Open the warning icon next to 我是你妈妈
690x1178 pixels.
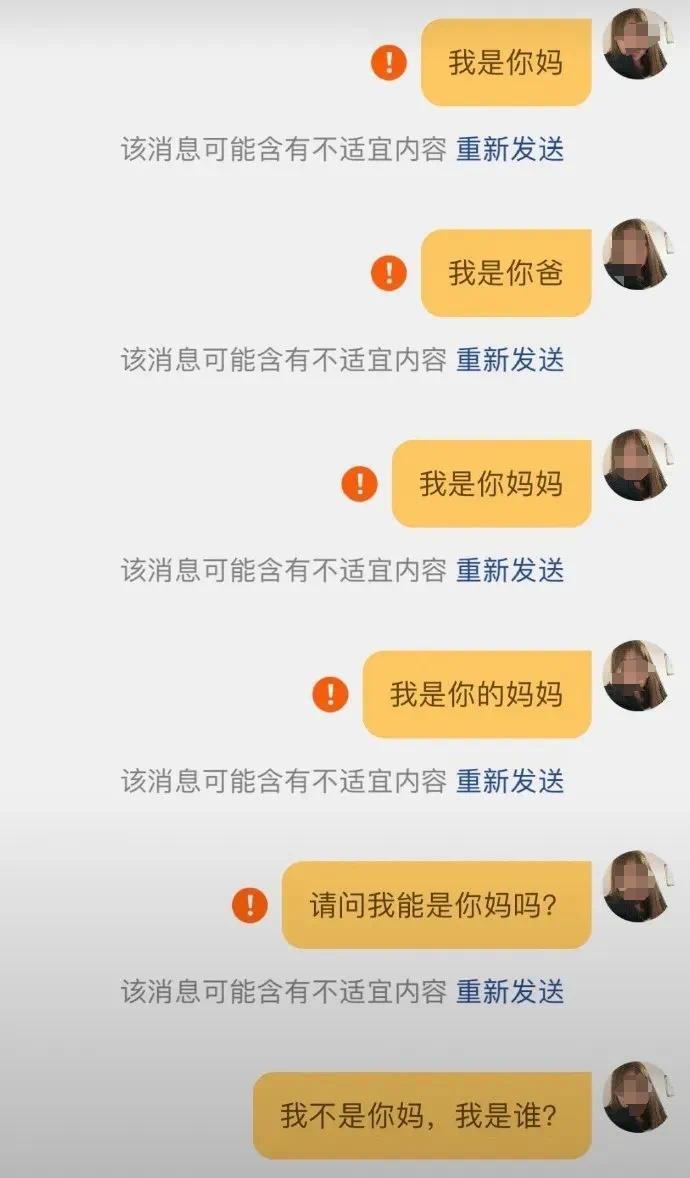pyautogui.click(x=359, y=484)
